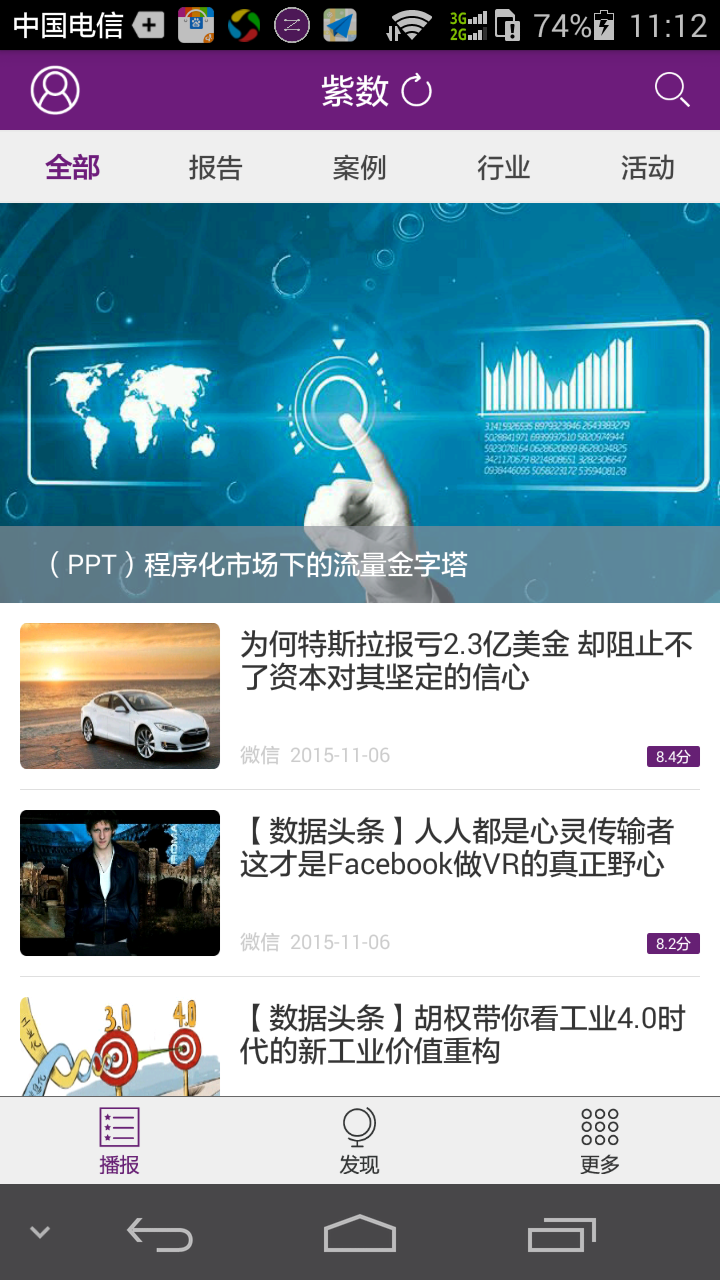This screenshot has height=1280, width=720.
Task: Open the search magnifier icon
Action: tap(671, 91)
